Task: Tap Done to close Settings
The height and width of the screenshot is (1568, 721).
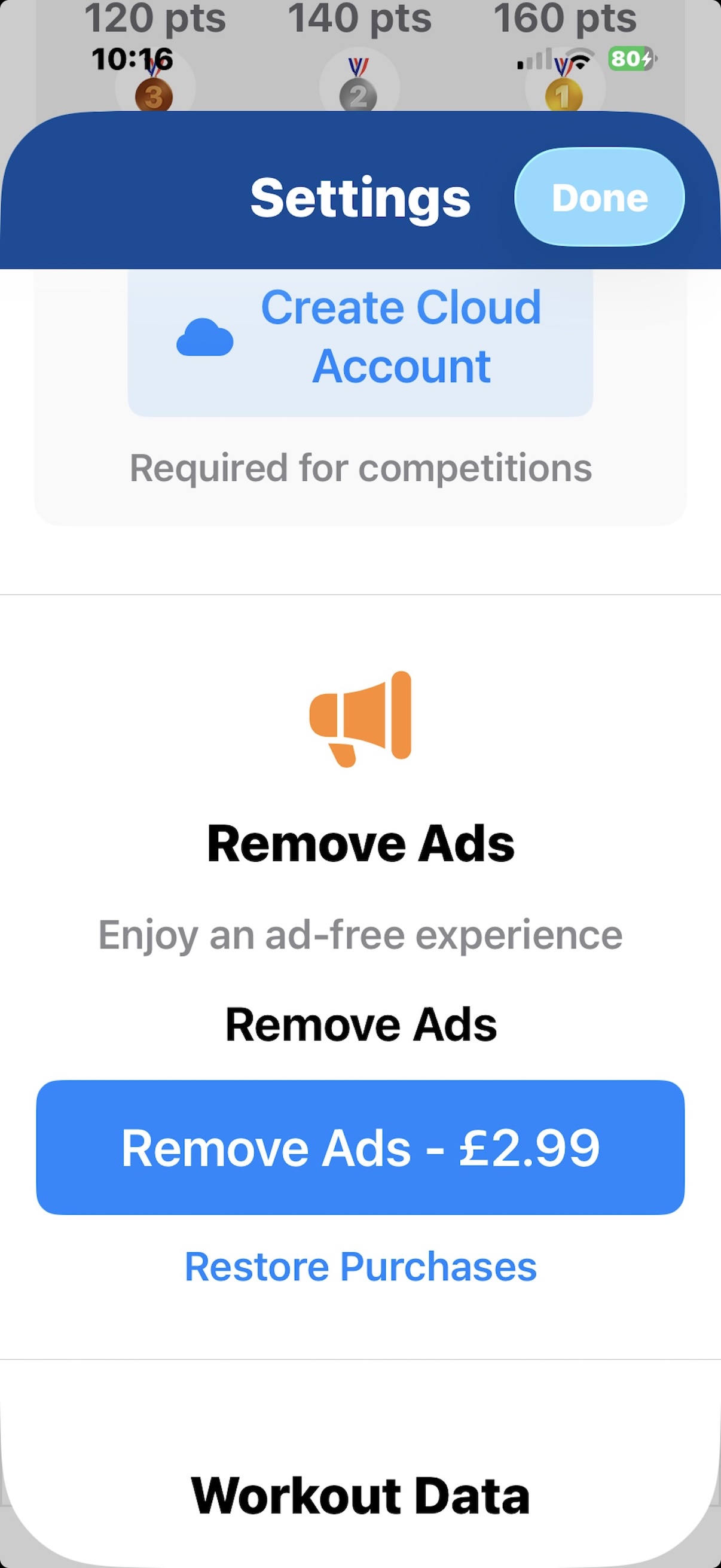Action: (x=599, y=197)
